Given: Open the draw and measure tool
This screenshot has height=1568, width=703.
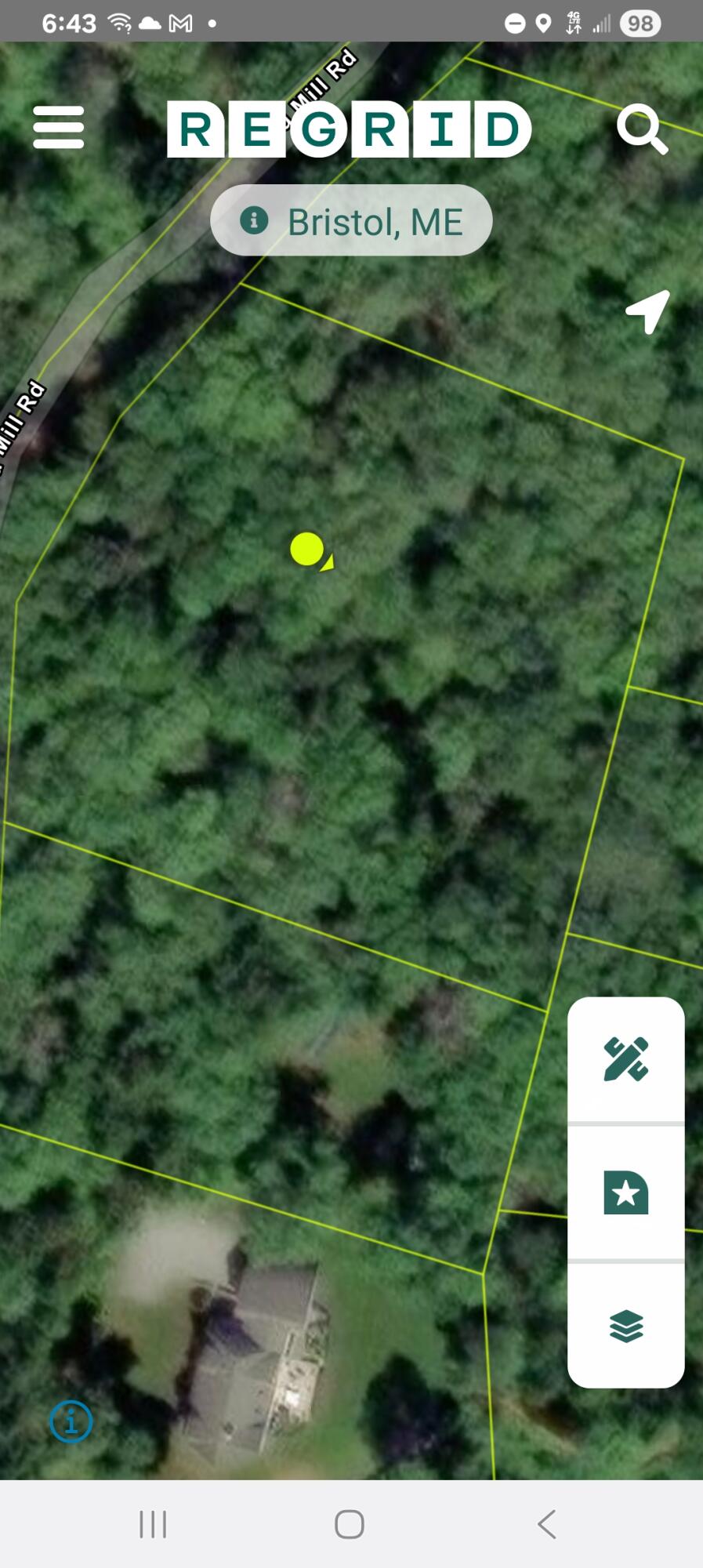Looking at the screenshot, I should [625, 1059].
